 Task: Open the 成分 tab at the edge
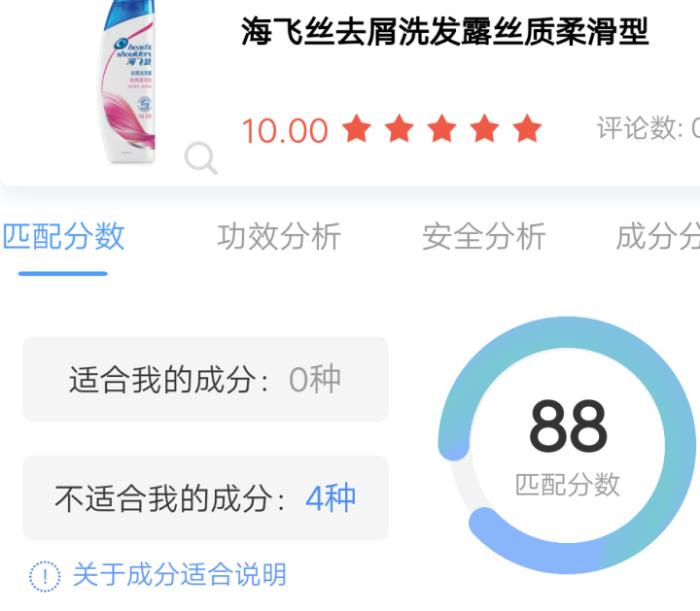coord(658,237)
